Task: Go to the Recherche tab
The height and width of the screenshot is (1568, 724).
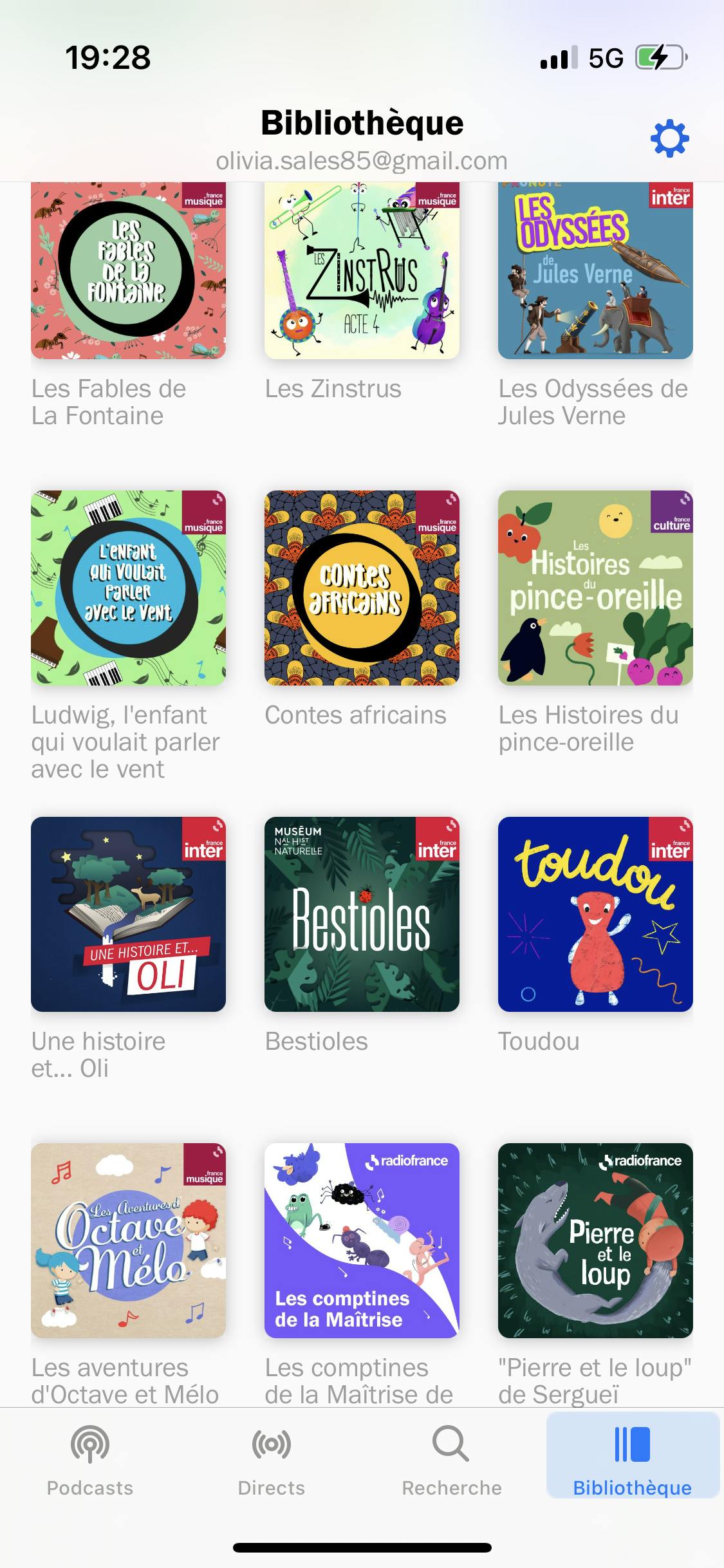Action: (451, 1460)
